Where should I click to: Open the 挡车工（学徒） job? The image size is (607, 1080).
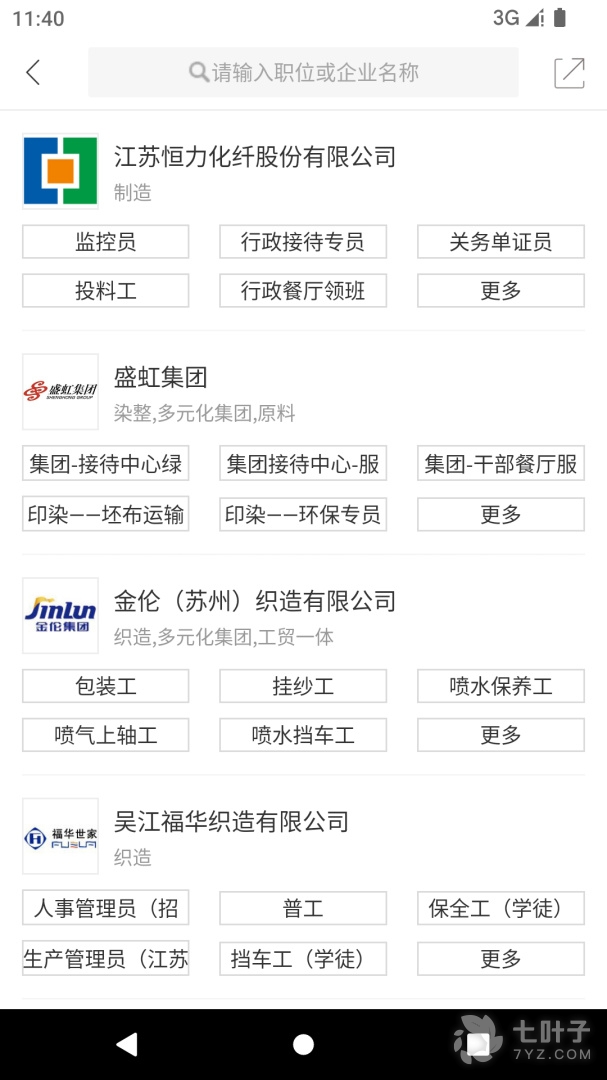coord(302,958)
